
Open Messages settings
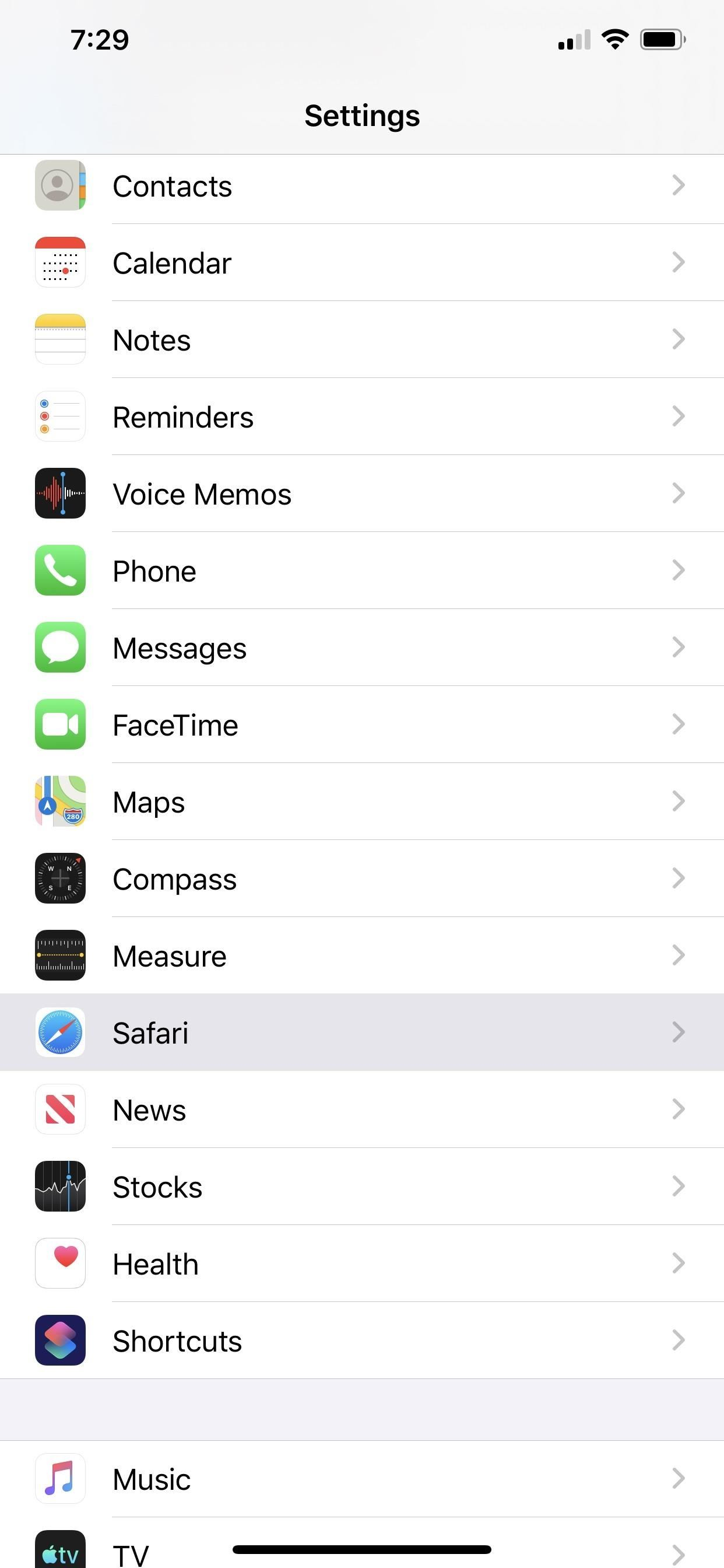point(361,647)
